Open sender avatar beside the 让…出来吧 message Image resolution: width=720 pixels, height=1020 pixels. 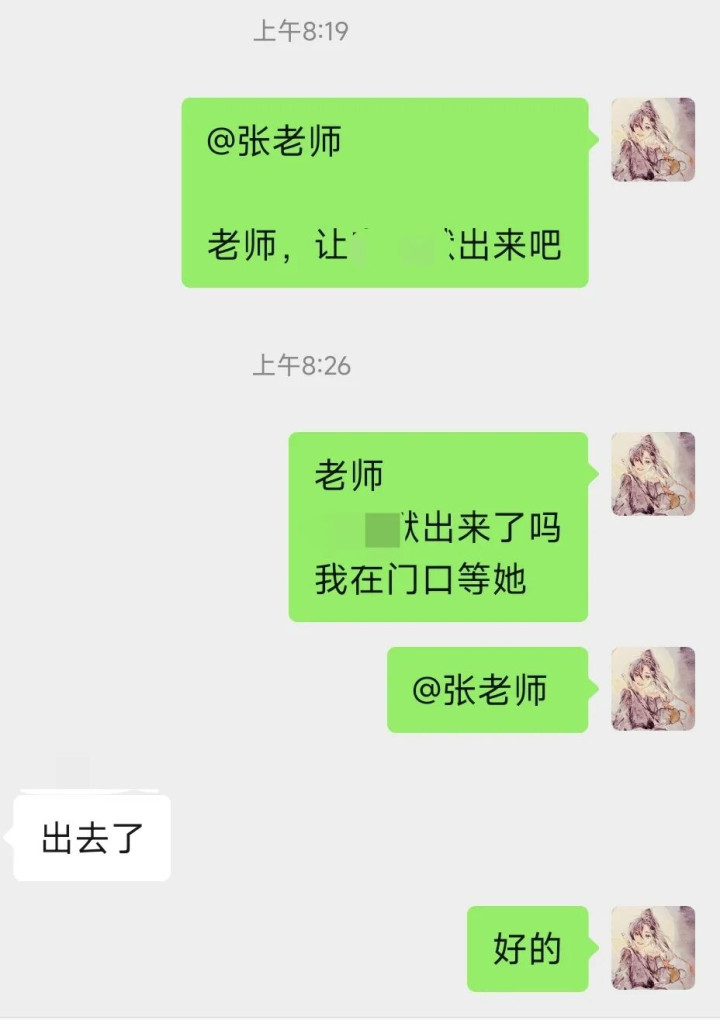pos(653,140)
